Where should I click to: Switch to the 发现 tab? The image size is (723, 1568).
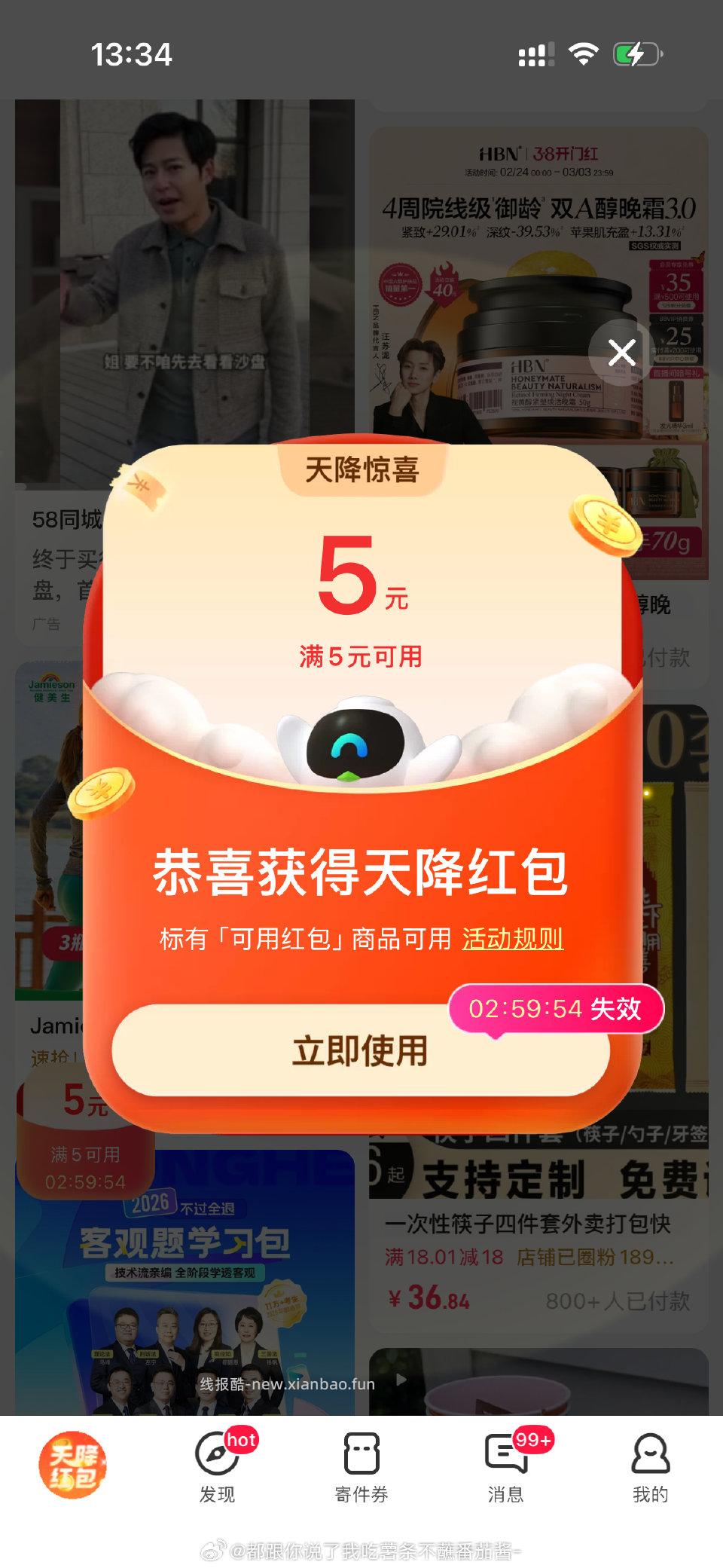[x=218, y=1467]
